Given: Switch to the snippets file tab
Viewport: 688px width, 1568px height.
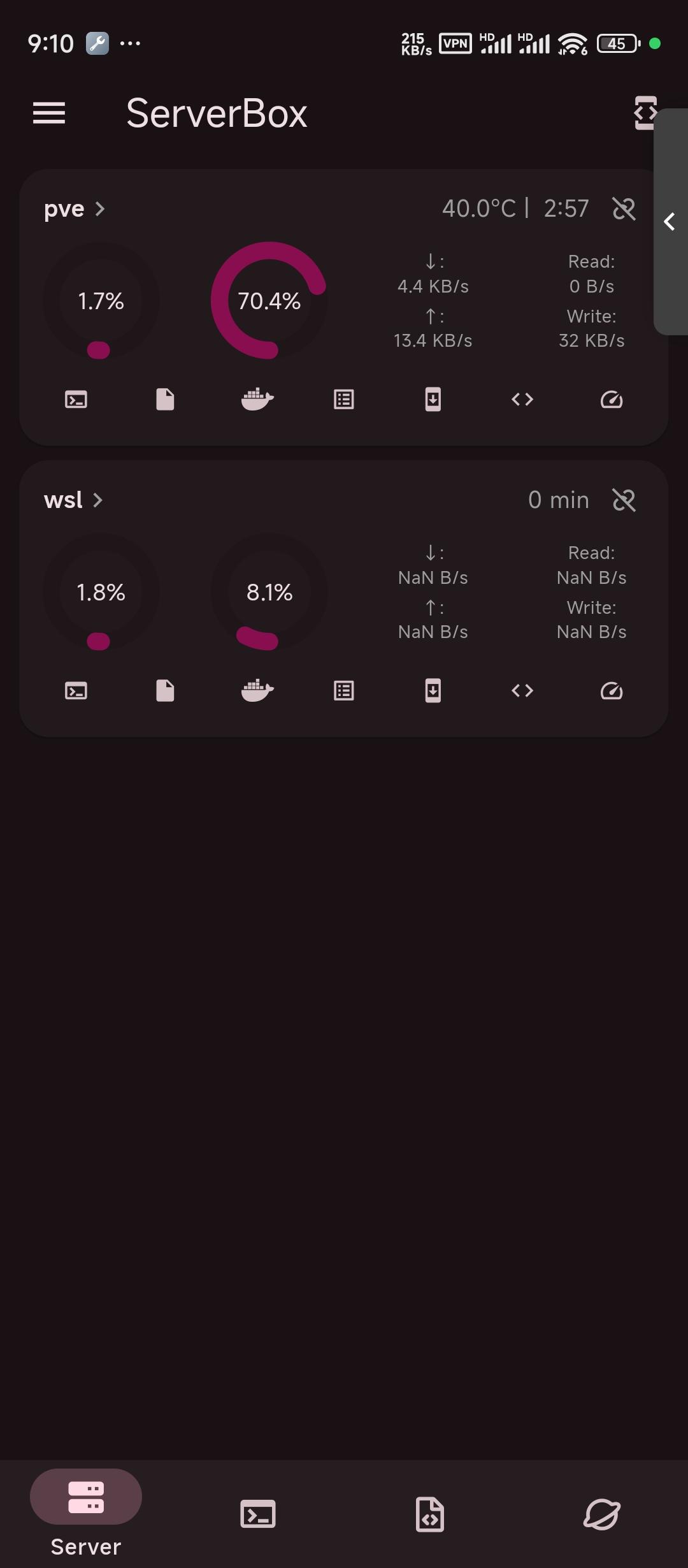Looking at the screenshot, I should tap(430, 1514).
